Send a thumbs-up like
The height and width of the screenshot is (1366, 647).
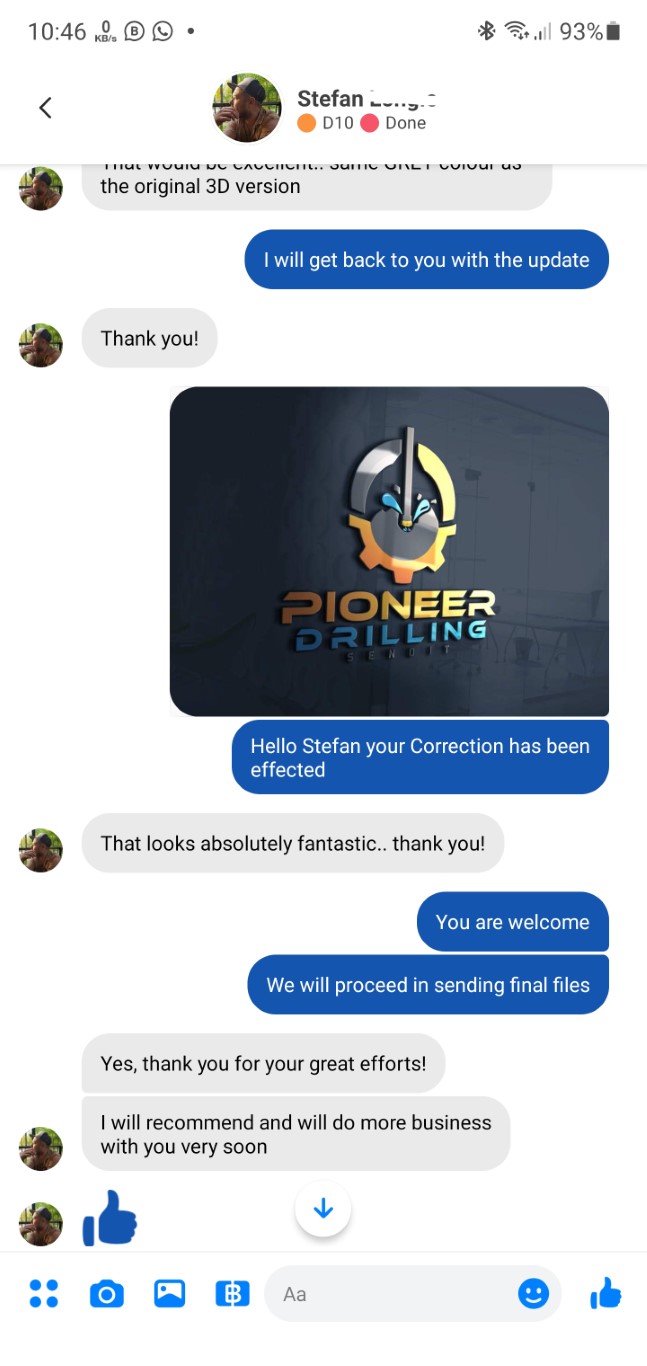605,1294
